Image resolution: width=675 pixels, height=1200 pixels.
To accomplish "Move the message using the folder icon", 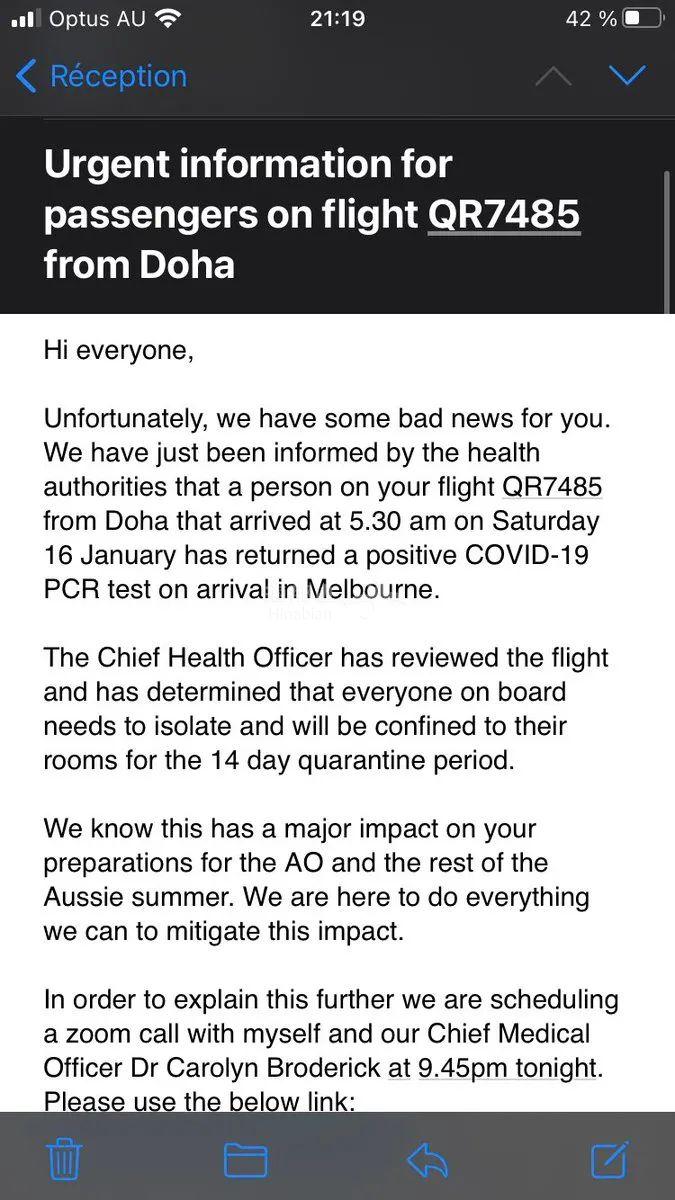I will coord(245,1160).
